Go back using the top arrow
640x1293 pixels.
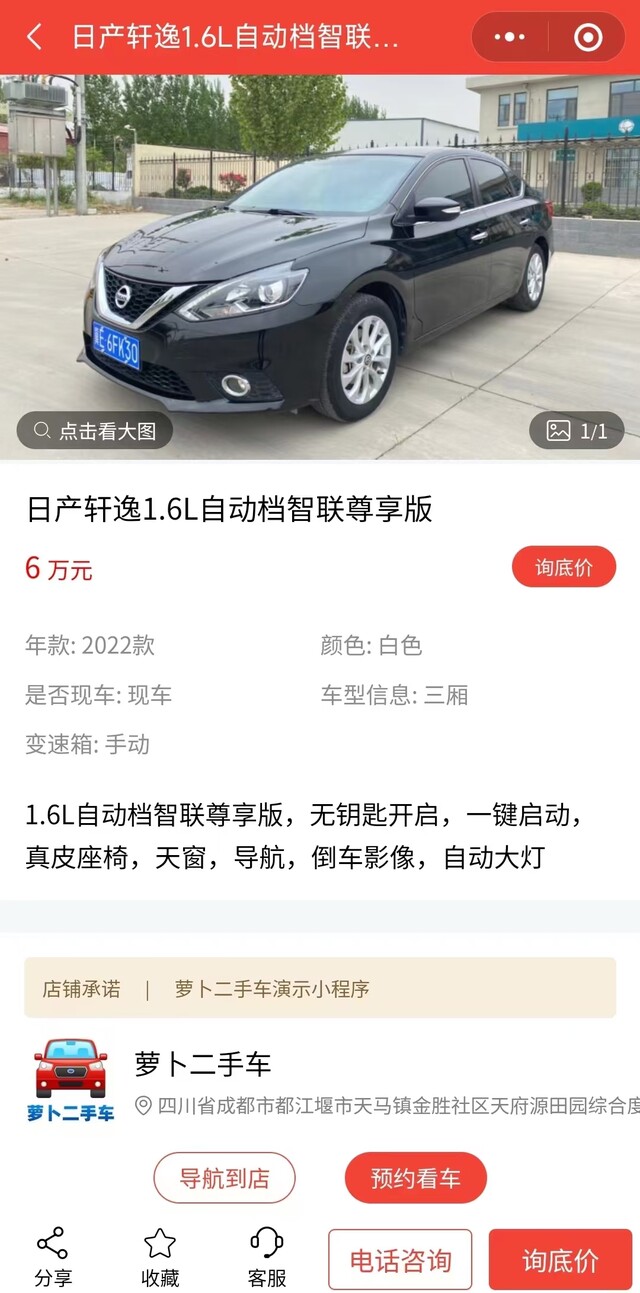coord(35,38)
